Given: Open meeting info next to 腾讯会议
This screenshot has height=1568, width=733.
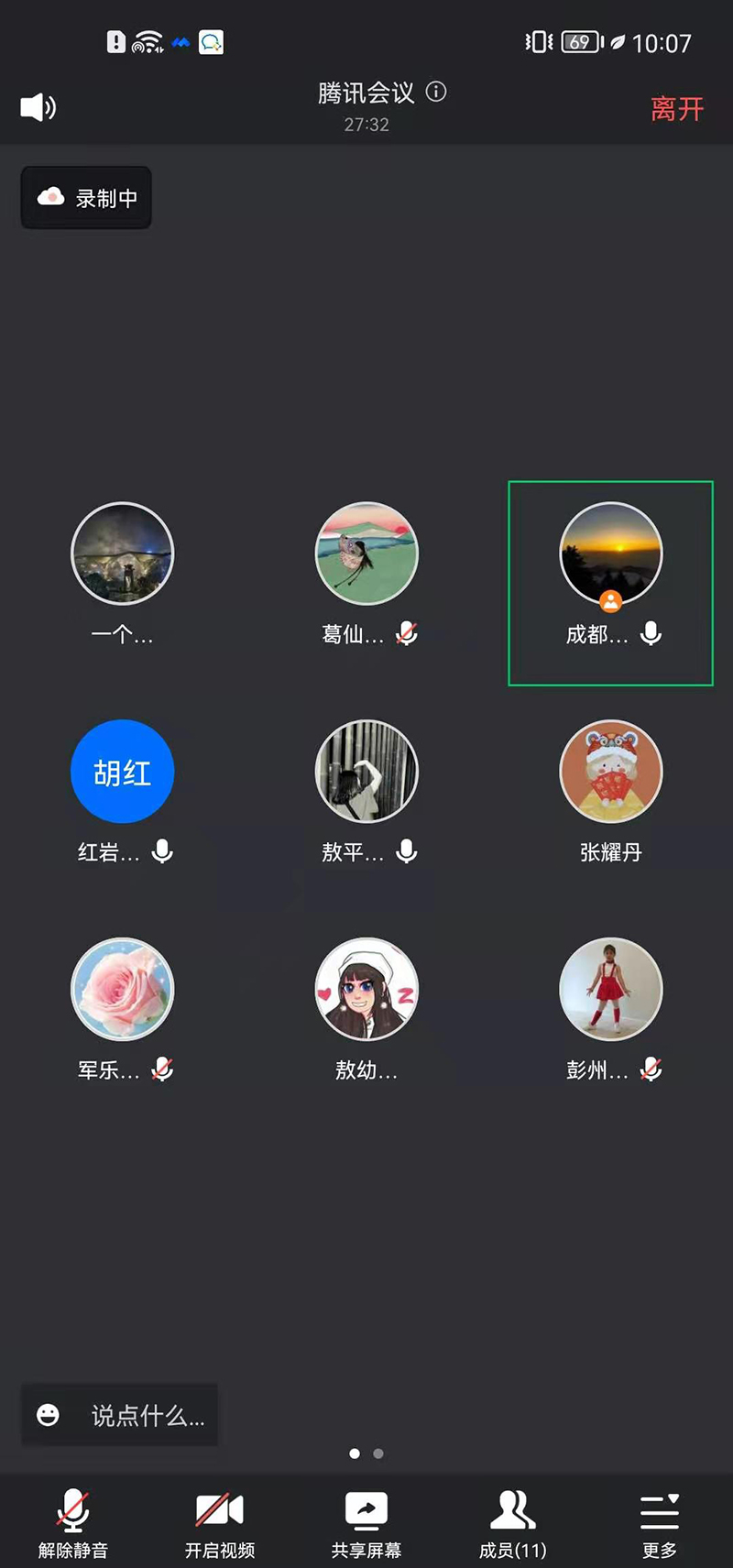Looking at the screenshot, I should pos(436,92).
